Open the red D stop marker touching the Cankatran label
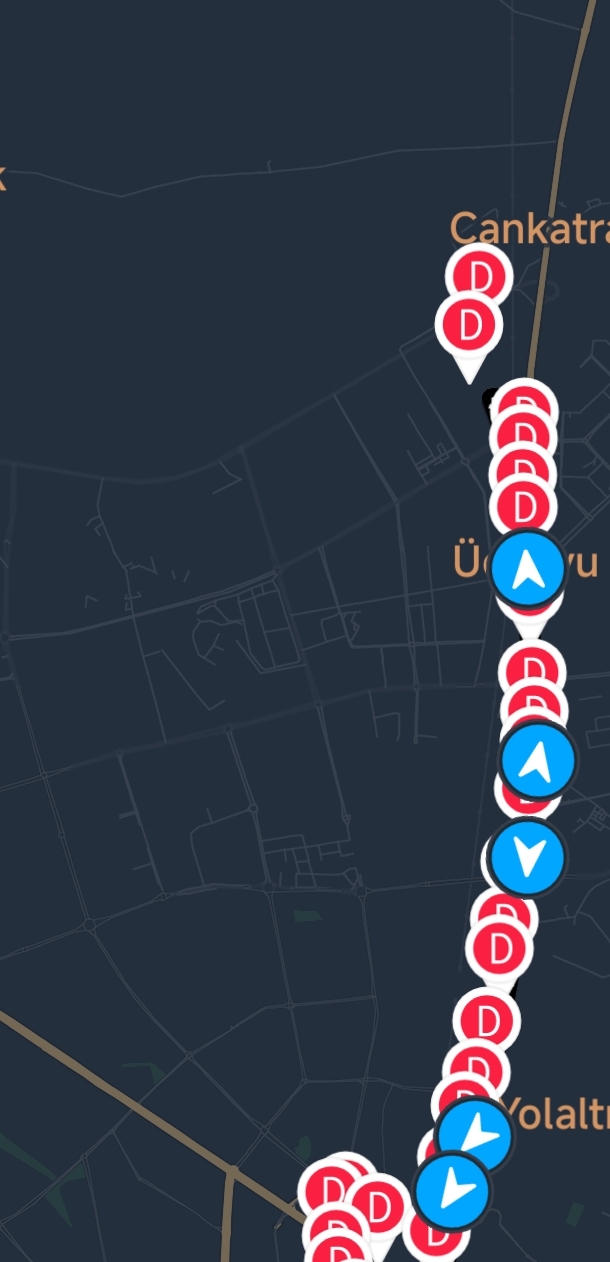This screenshot has height=1262, width=610. coord(481,274)
